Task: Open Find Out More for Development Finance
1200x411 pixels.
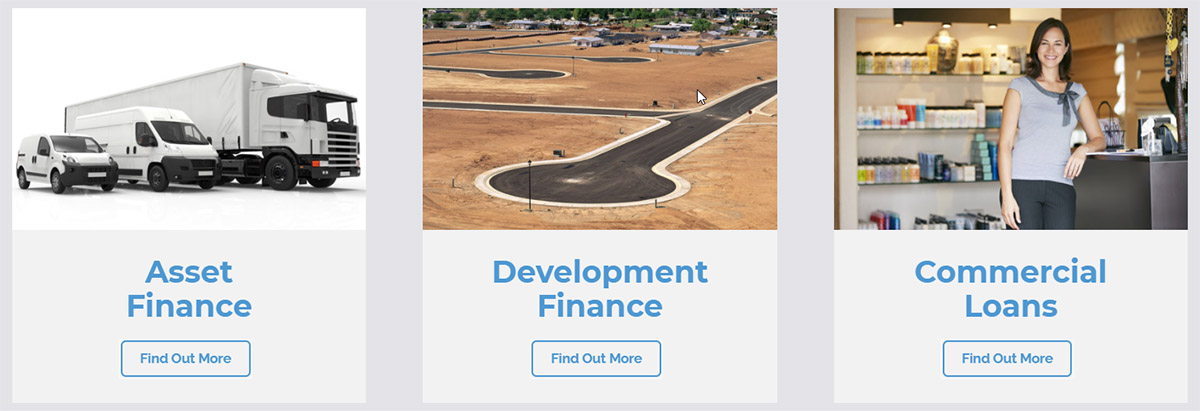Action: [596, 358]
